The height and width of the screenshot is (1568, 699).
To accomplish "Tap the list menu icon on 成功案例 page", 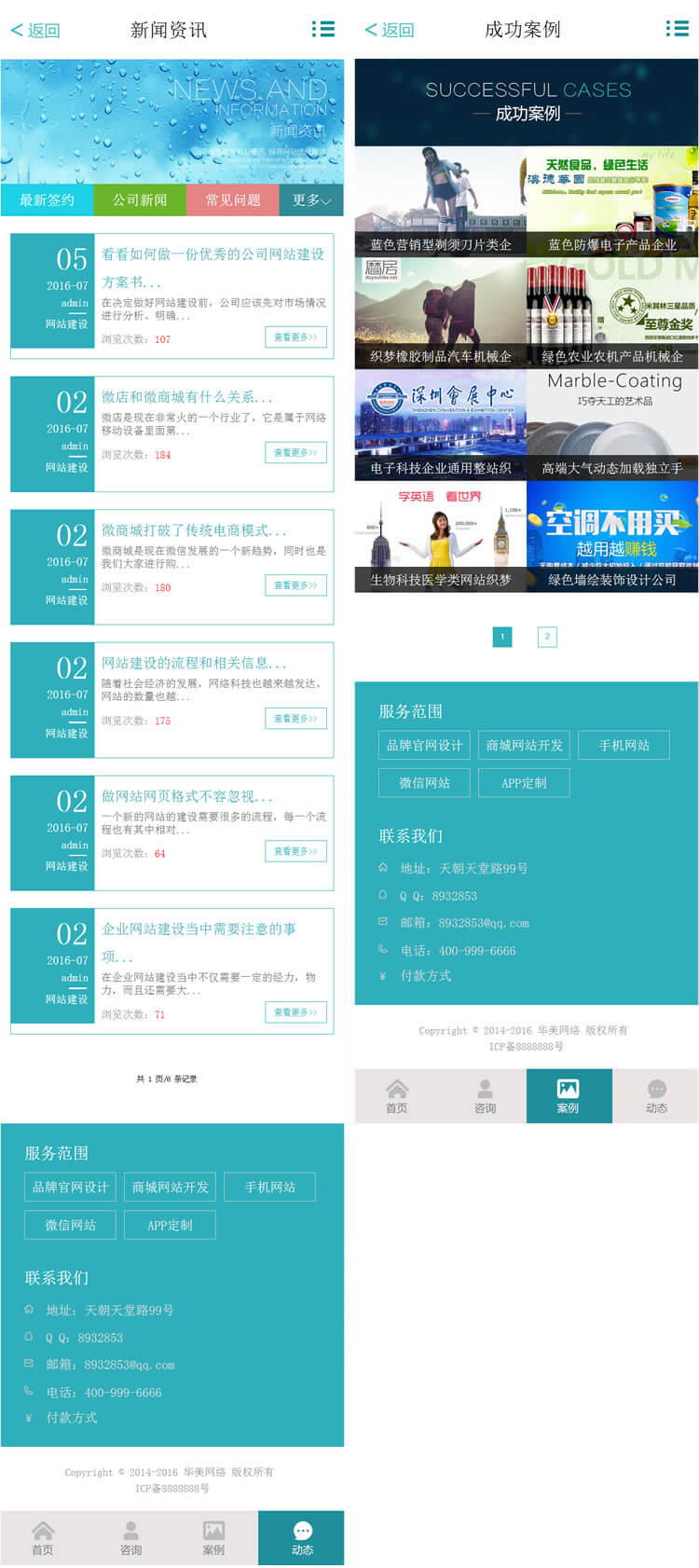I will point(676,28).
